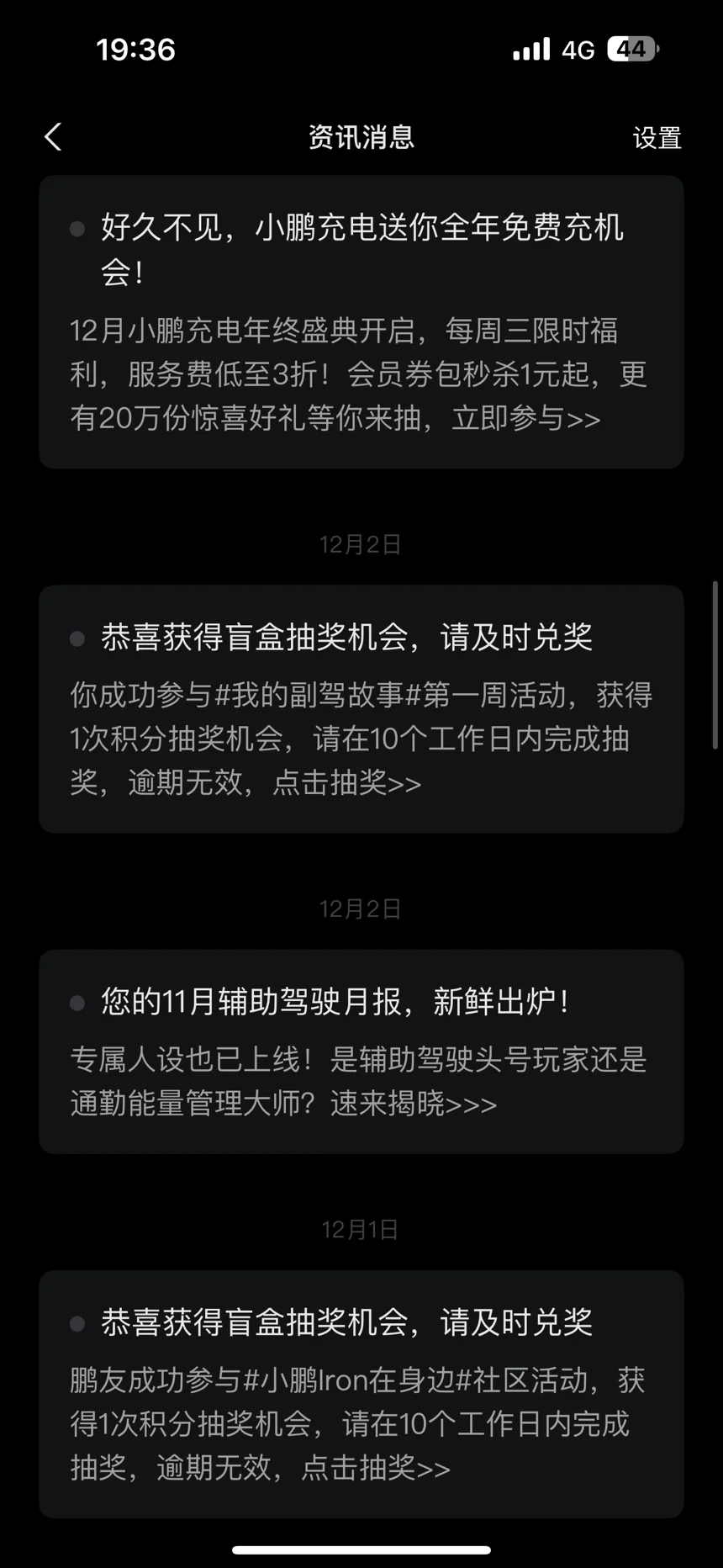Open the 小鹏充电全年免费充机会 message
The width and height of the screenshot is (723, 1568).
(361, 322)
